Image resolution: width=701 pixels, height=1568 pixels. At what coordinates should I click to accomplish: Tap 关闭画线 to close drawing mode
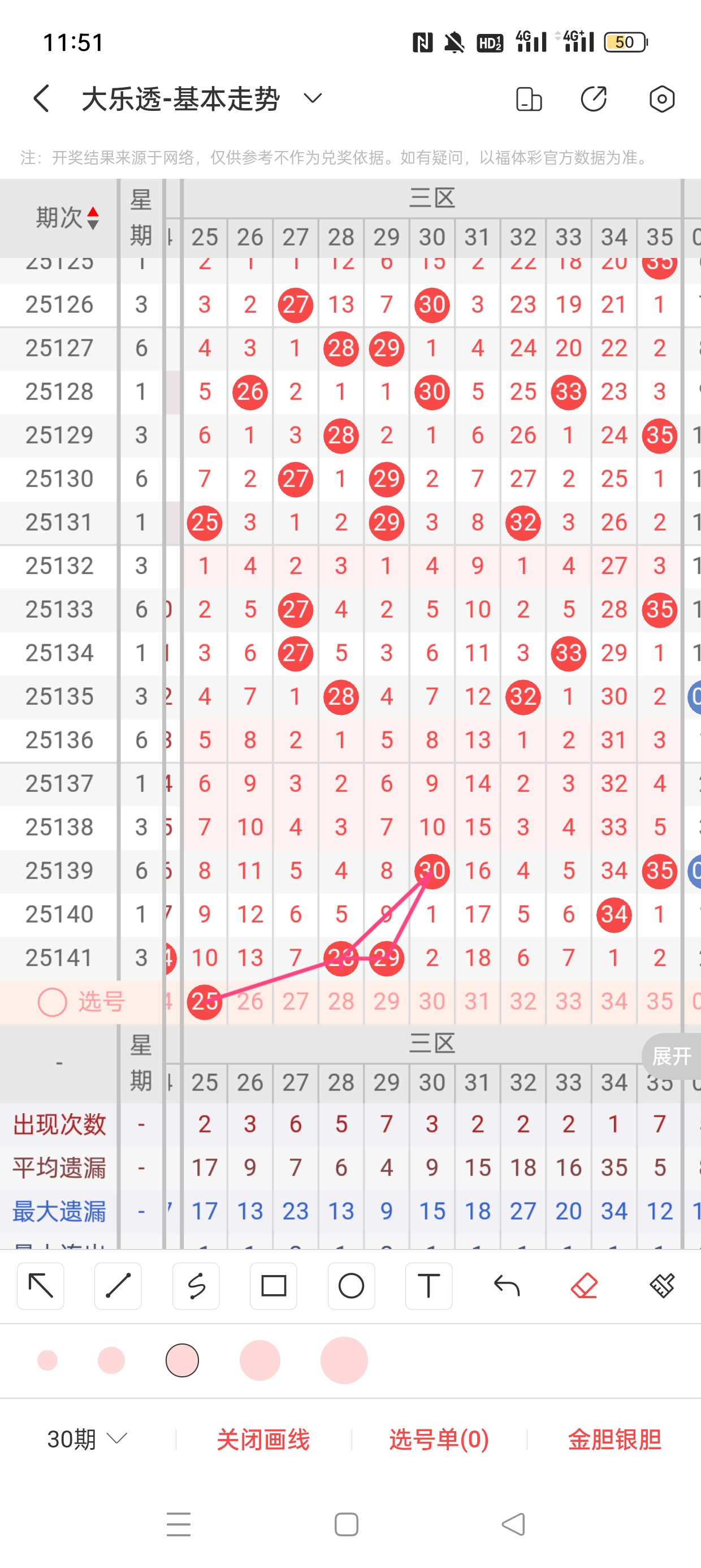coord(263,1439)
